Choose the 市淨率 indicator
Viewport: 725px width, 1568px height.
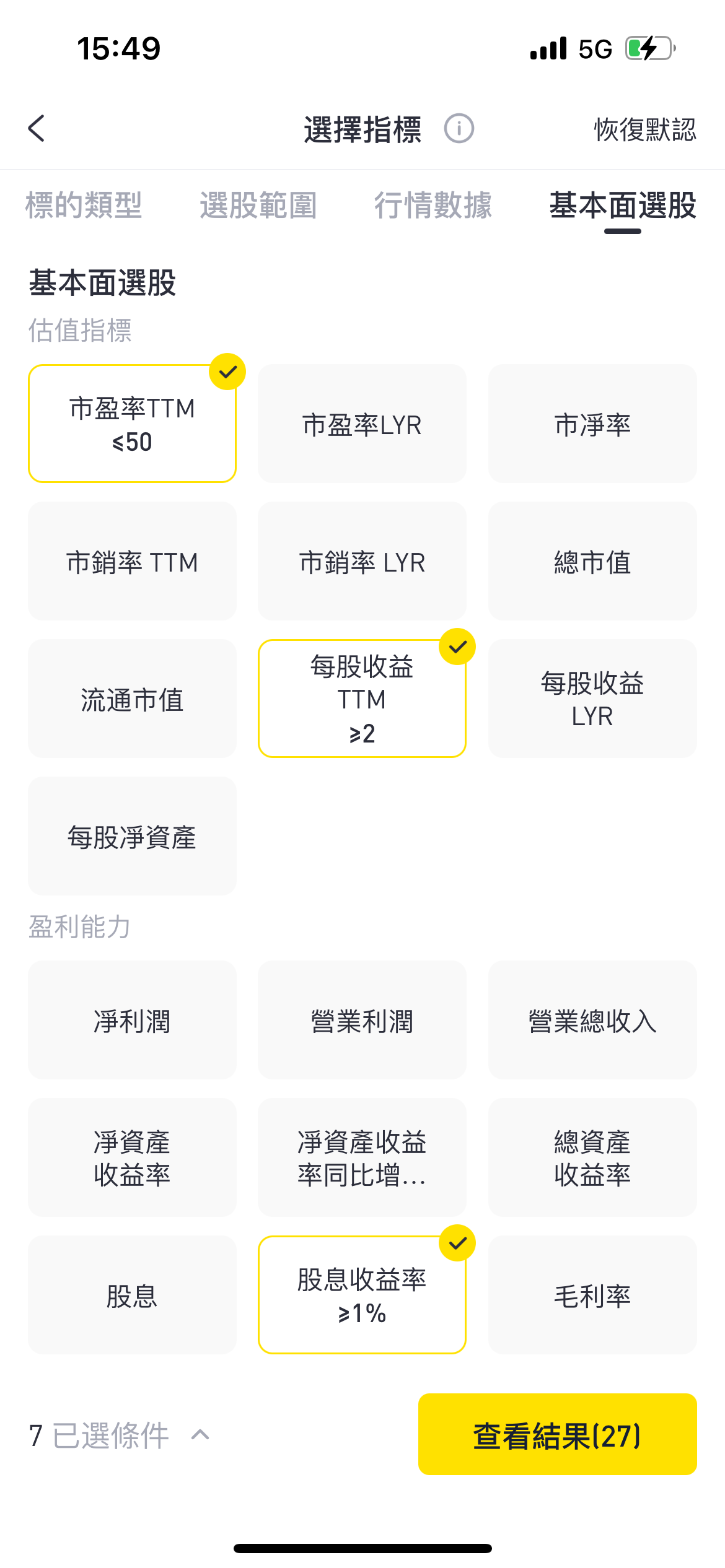click(x=592, y=424)
